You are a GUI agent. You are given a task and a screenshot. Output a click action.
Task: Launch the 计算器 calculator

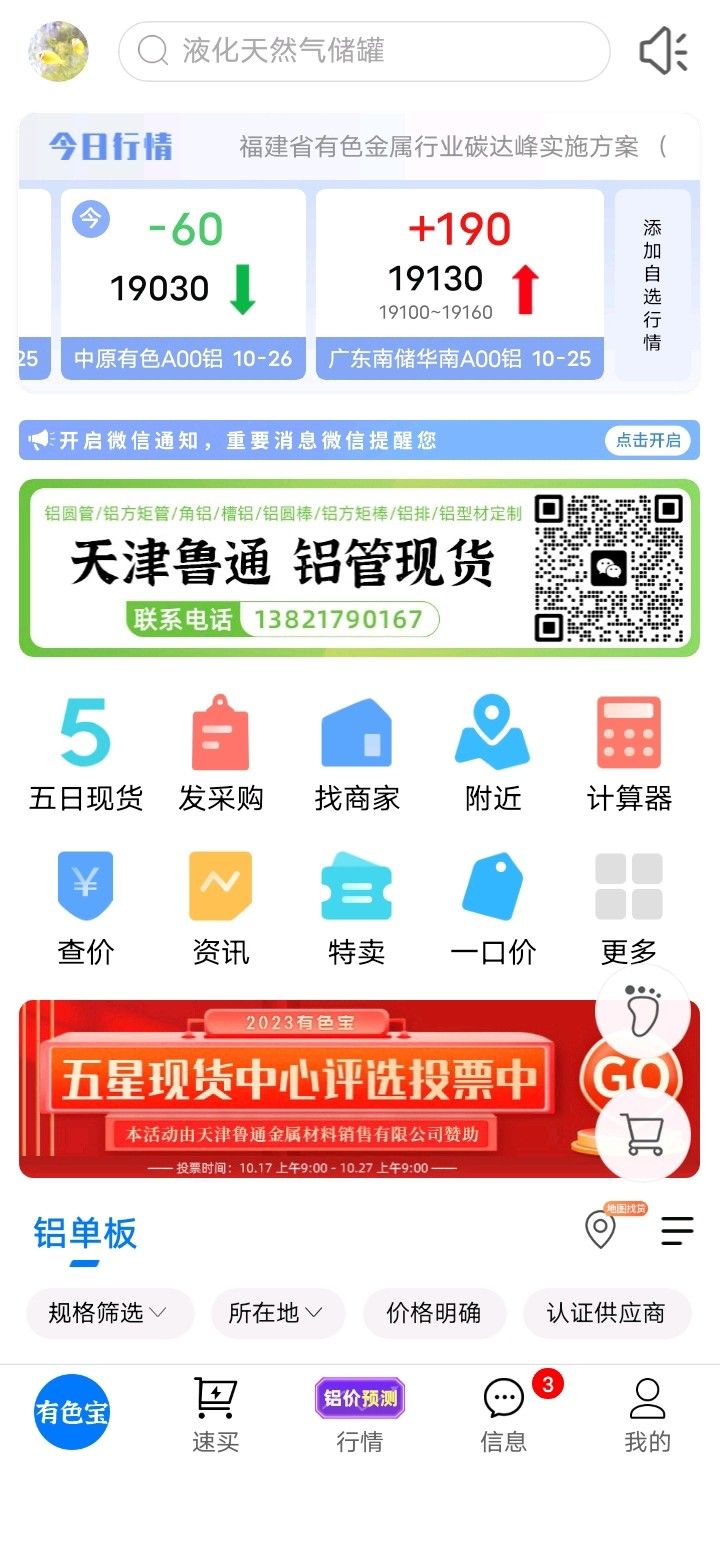(x=628, y=755)
